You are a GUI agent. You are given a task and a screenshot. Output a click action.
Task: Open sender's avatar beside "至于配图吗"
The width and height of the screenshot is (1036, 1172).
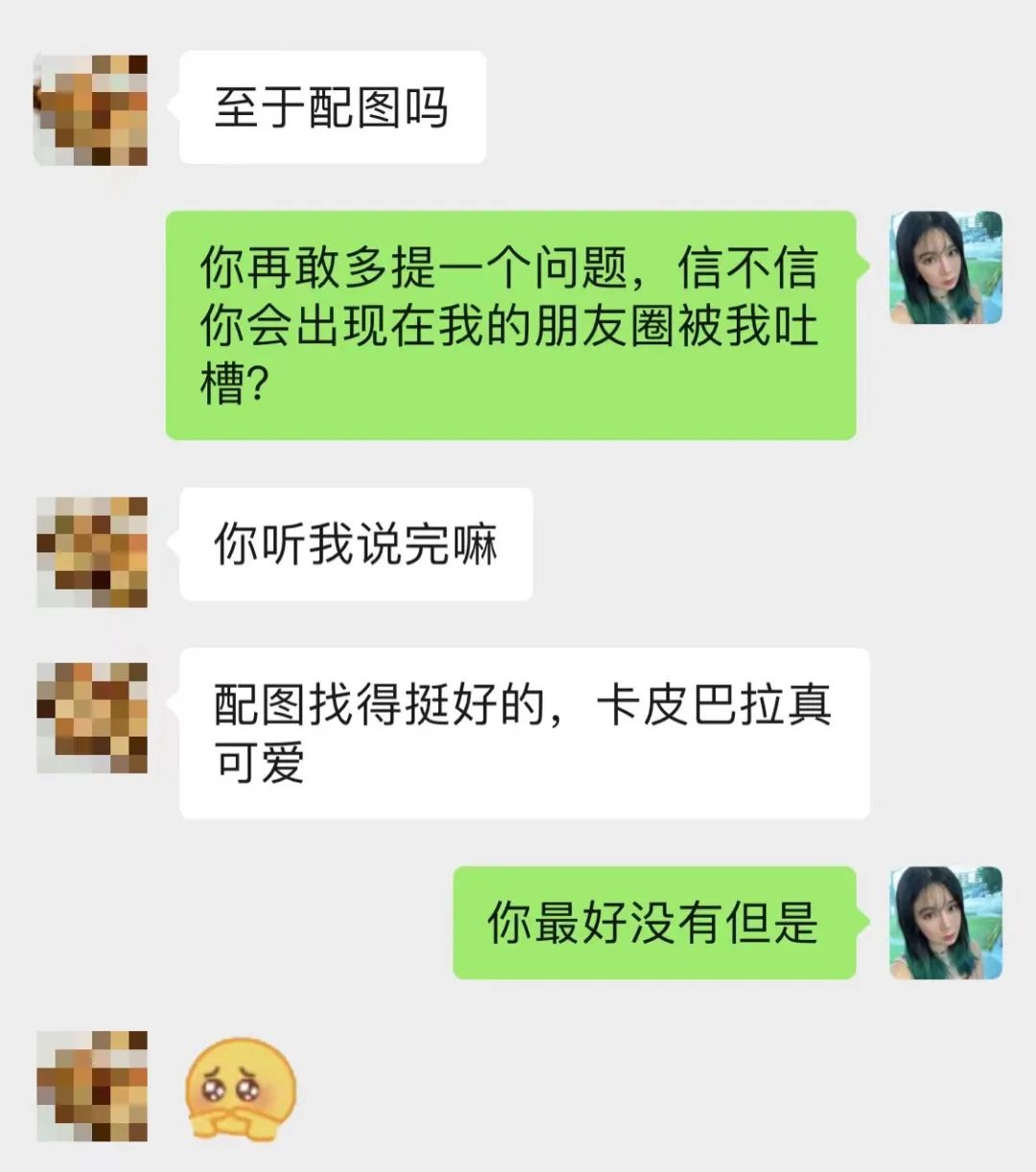91,109
